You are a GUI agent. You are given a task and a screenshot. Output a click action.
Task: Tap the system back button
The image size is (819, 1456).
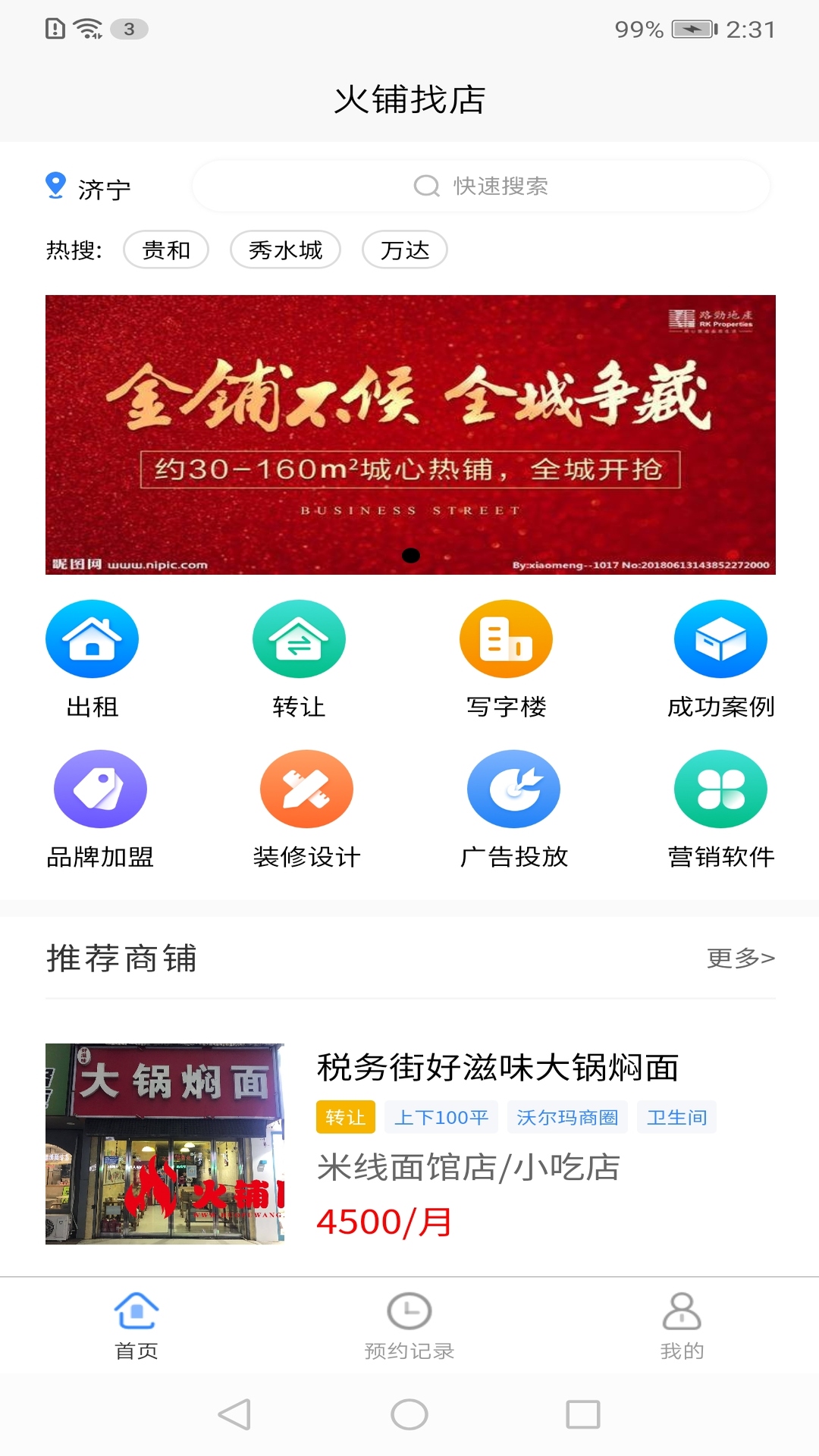point(234,1414)
